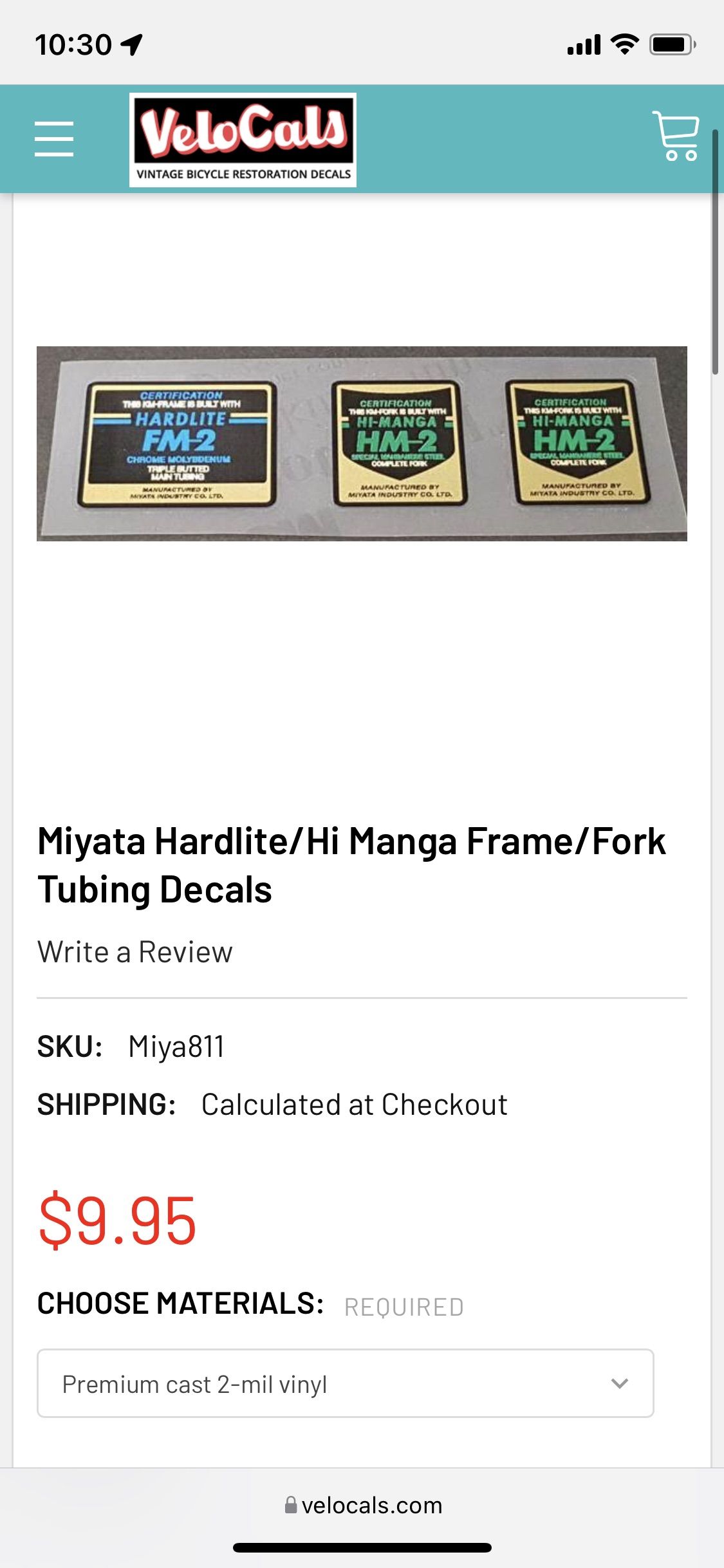Viewport: 724px width, 1568px height.
Task: Tap the Write a Review link
Action: [135, 952]
